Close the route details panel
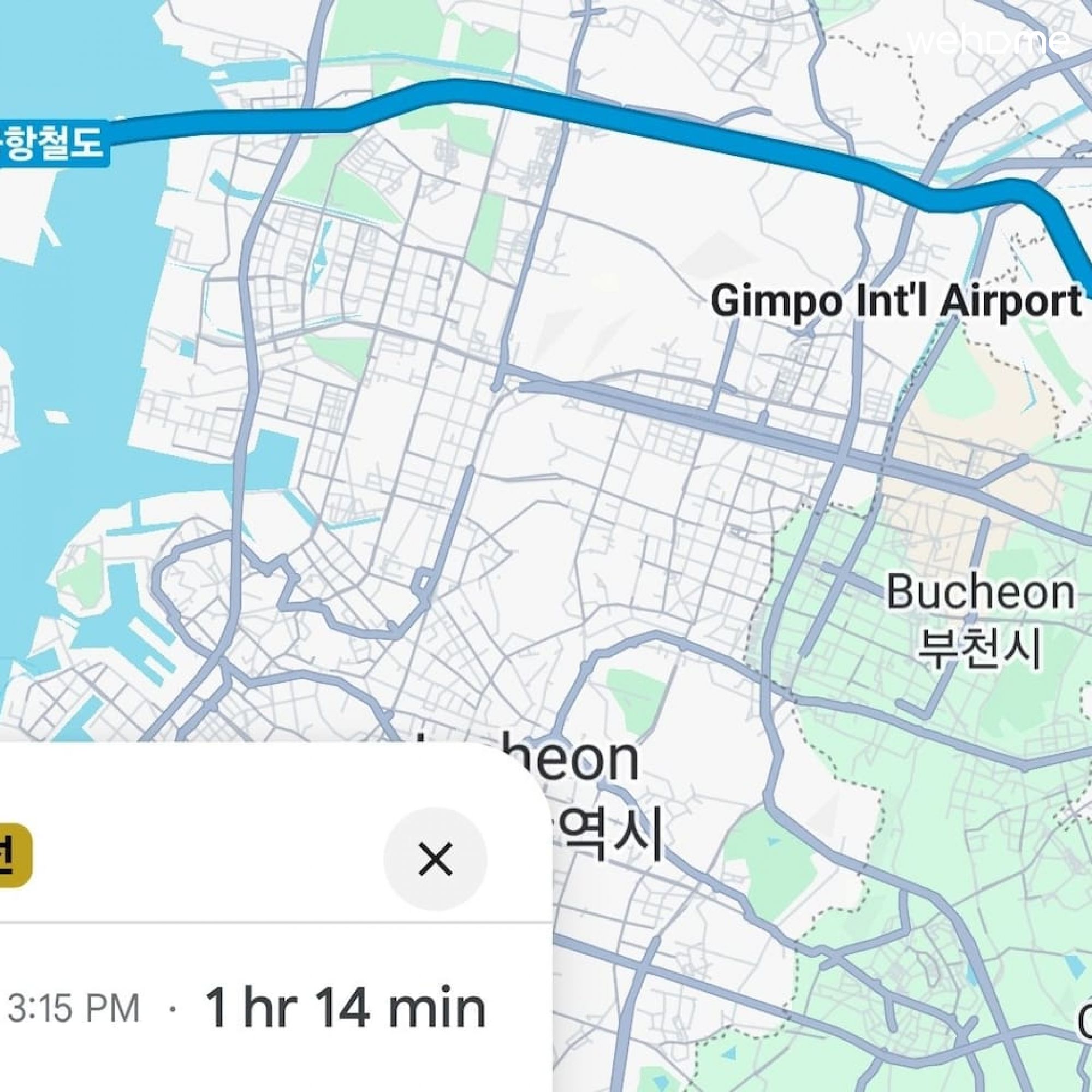 (435, 859)
